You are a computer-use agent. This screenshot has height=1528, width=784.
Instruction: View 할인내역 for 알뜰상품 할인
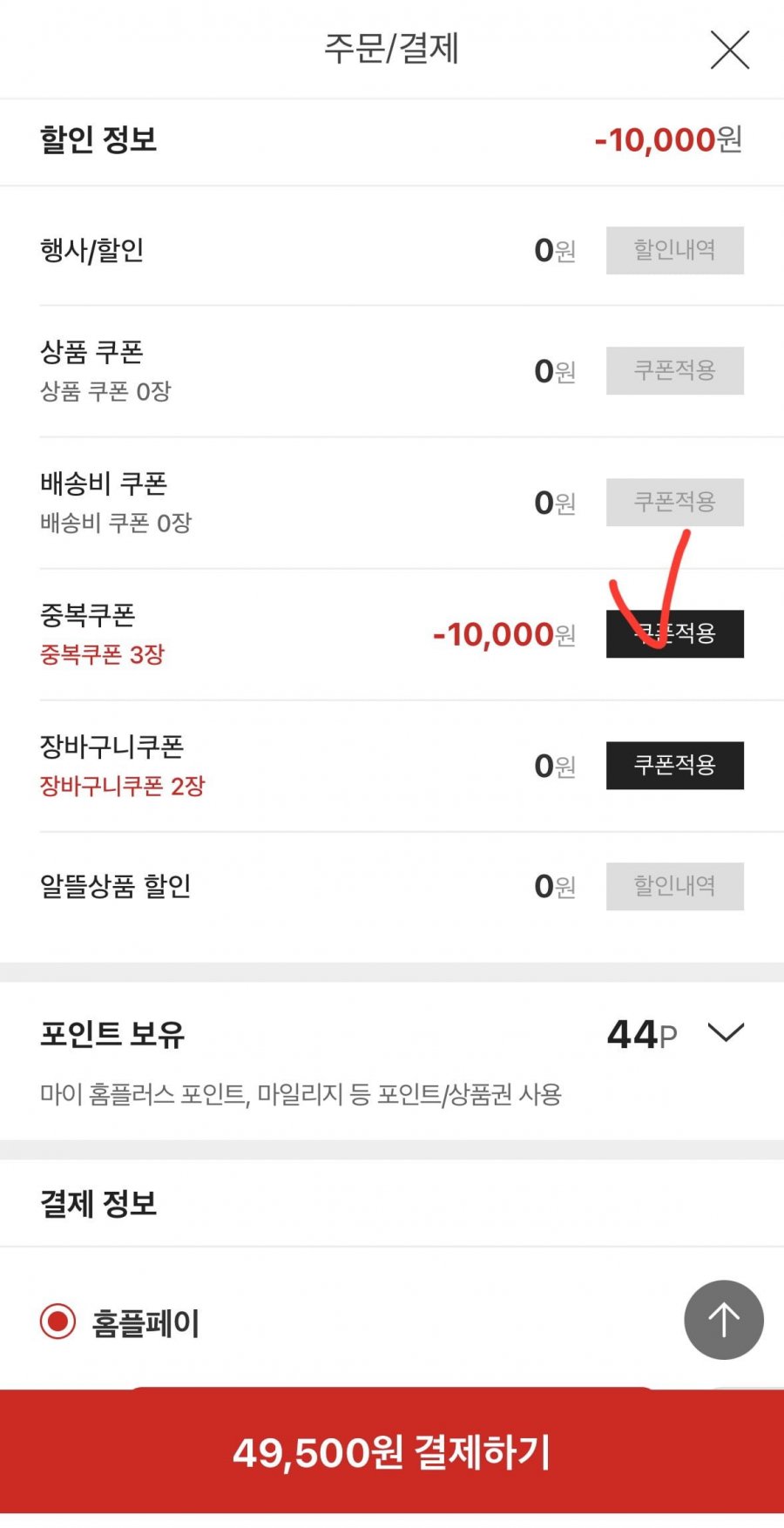(x=674, y=886)
